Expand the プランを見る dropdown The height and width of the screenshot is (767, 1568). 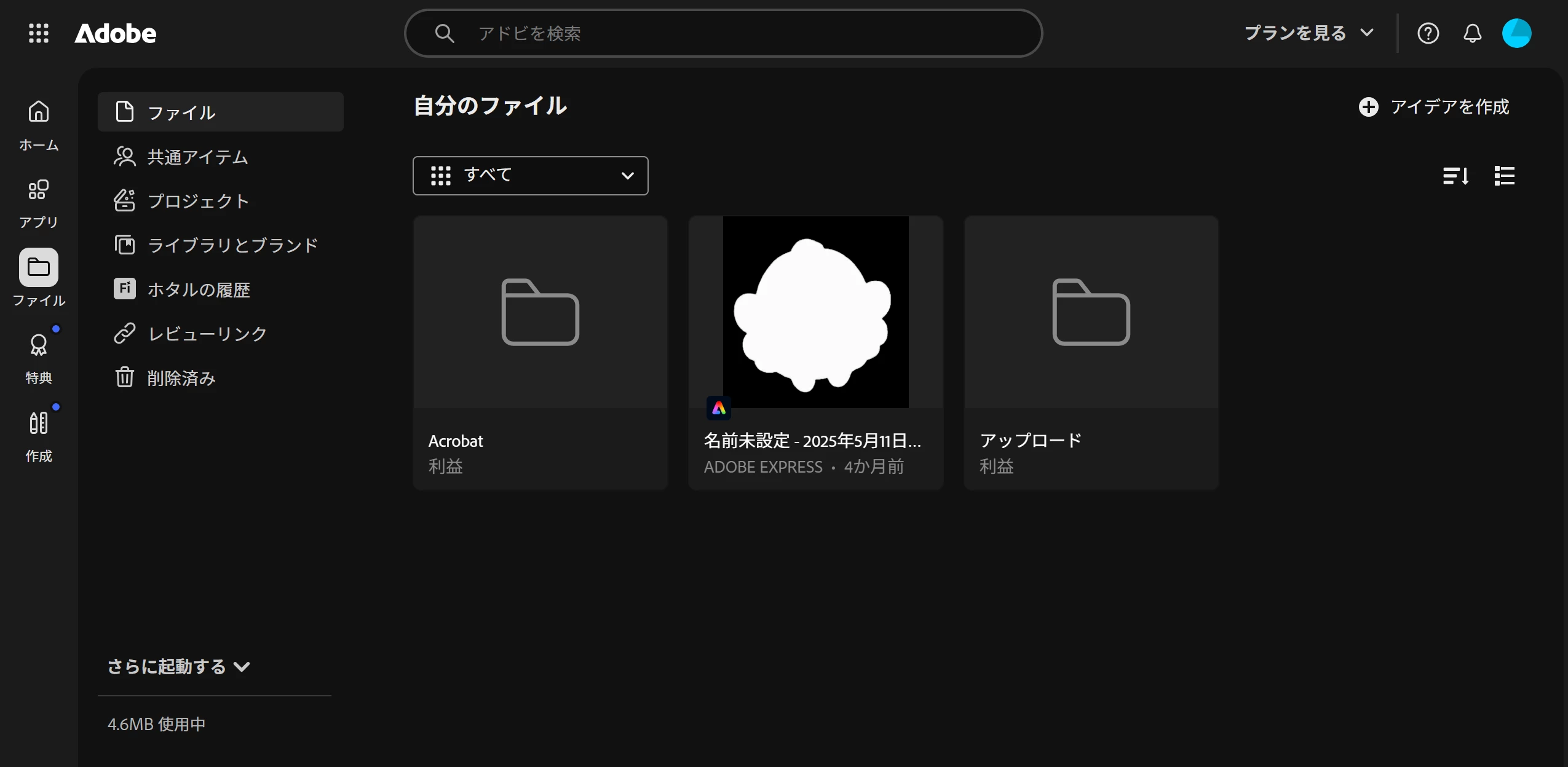pos(1308,33)
